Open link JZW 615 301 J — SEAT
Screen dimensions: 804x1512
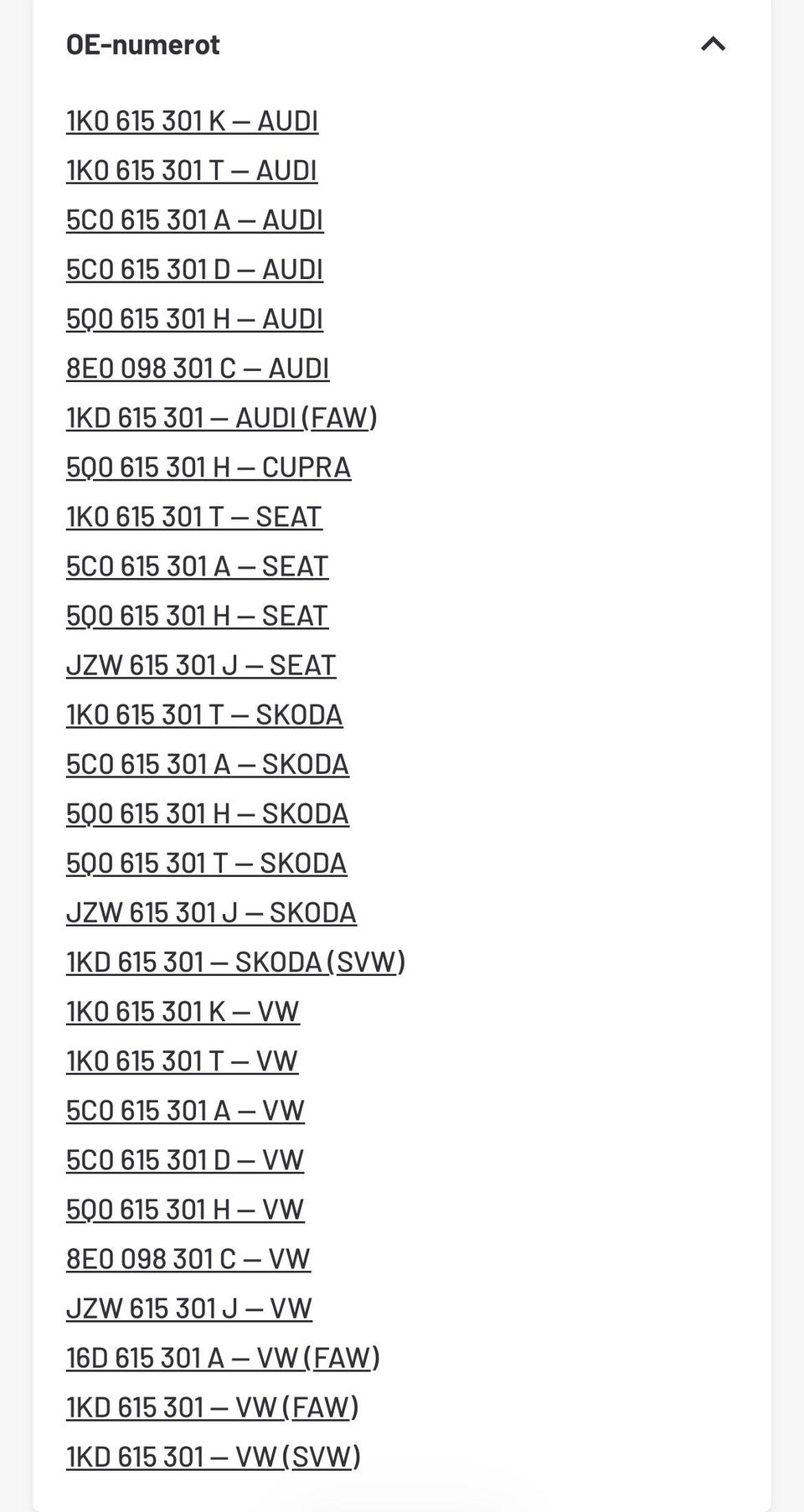coord(201,665)
